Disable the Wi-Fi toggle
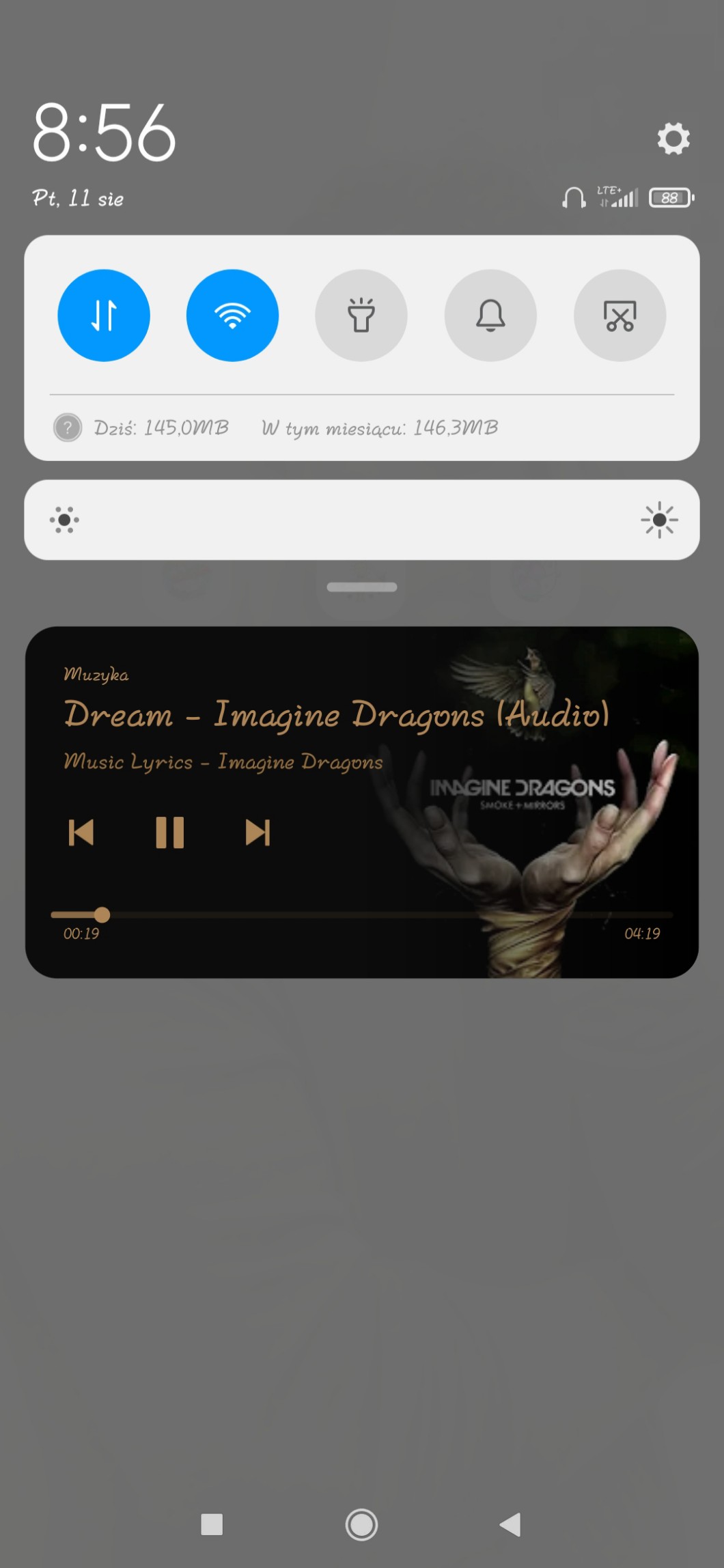Image resolution: width=724 pixels, height=1568 pixels. coord(232,316)
